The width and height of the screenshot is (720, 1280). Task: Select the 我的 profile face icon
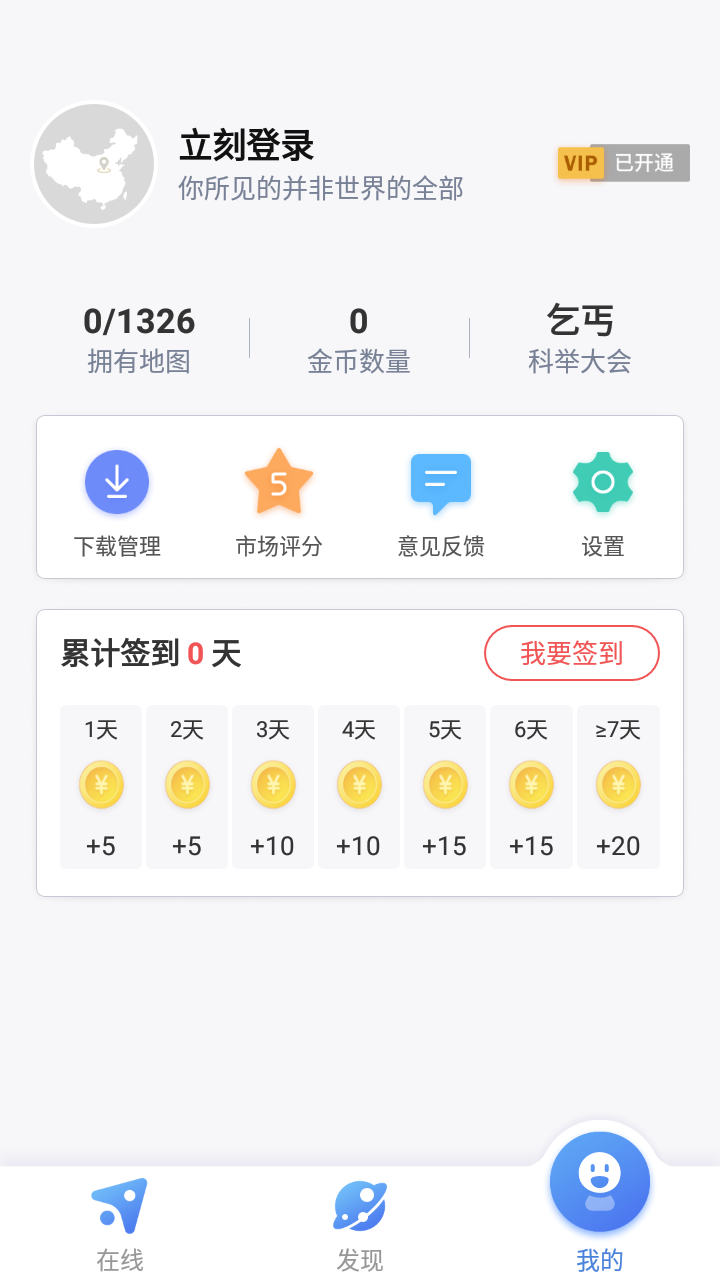point(600,1181)
